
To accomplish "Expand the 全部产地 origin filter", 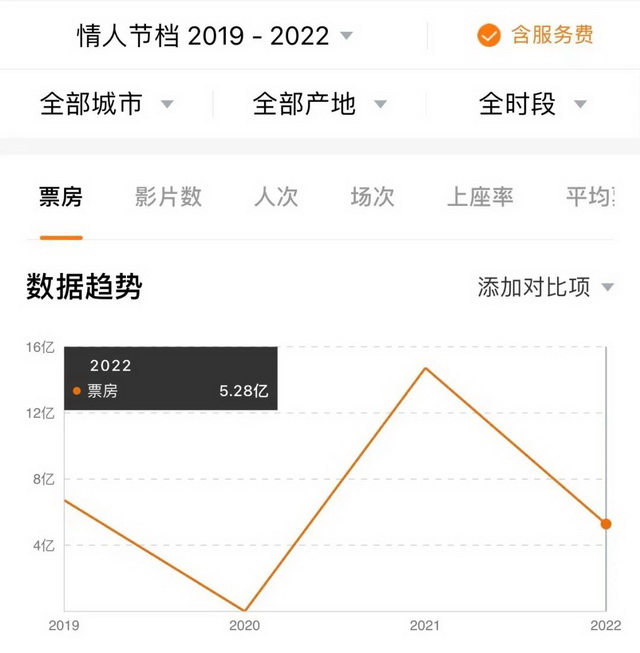I will 320,104.
